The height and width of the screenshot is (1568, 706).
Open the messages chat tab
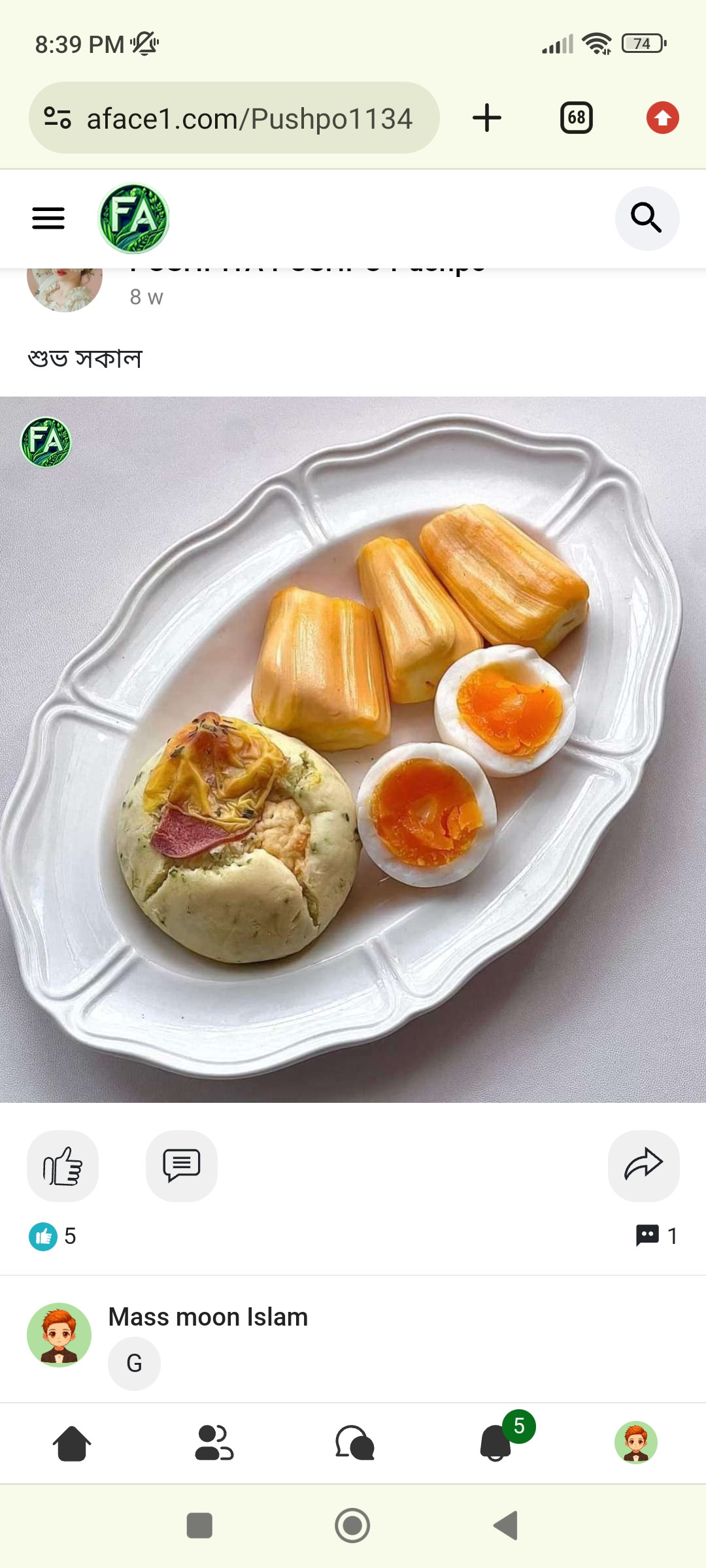pos(354,1443)
